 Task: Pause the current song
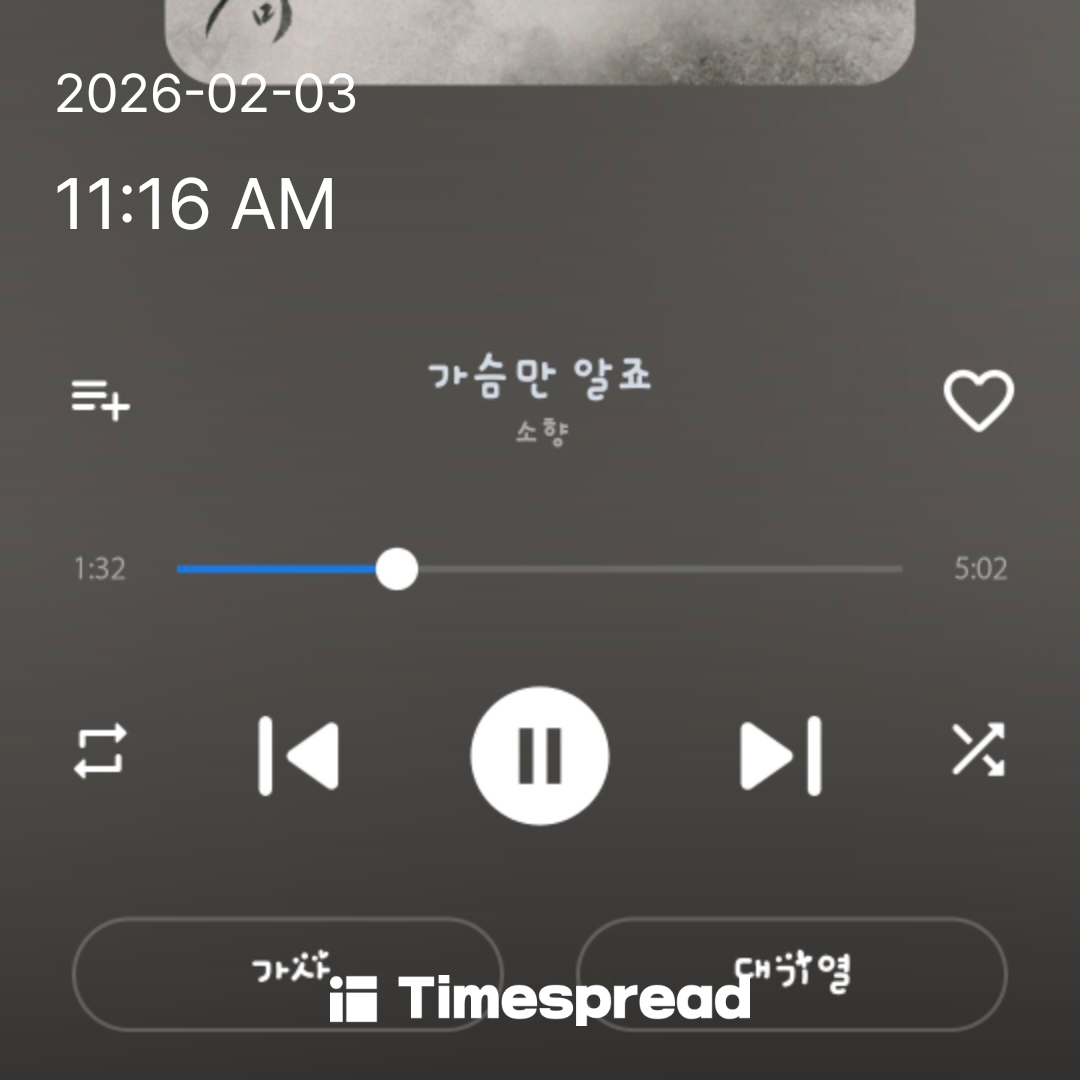coord(540,755)
